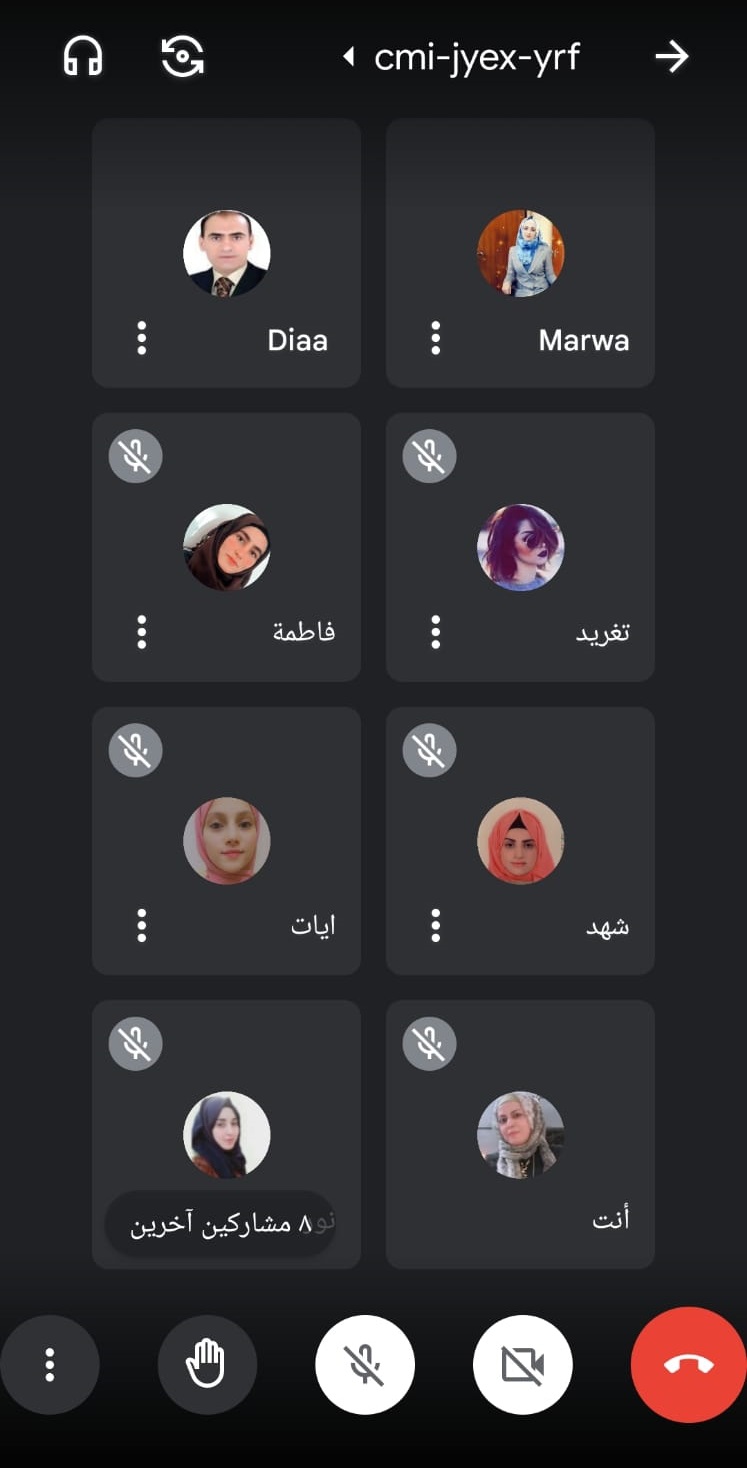Open options menu for شهد

point(436,926)
